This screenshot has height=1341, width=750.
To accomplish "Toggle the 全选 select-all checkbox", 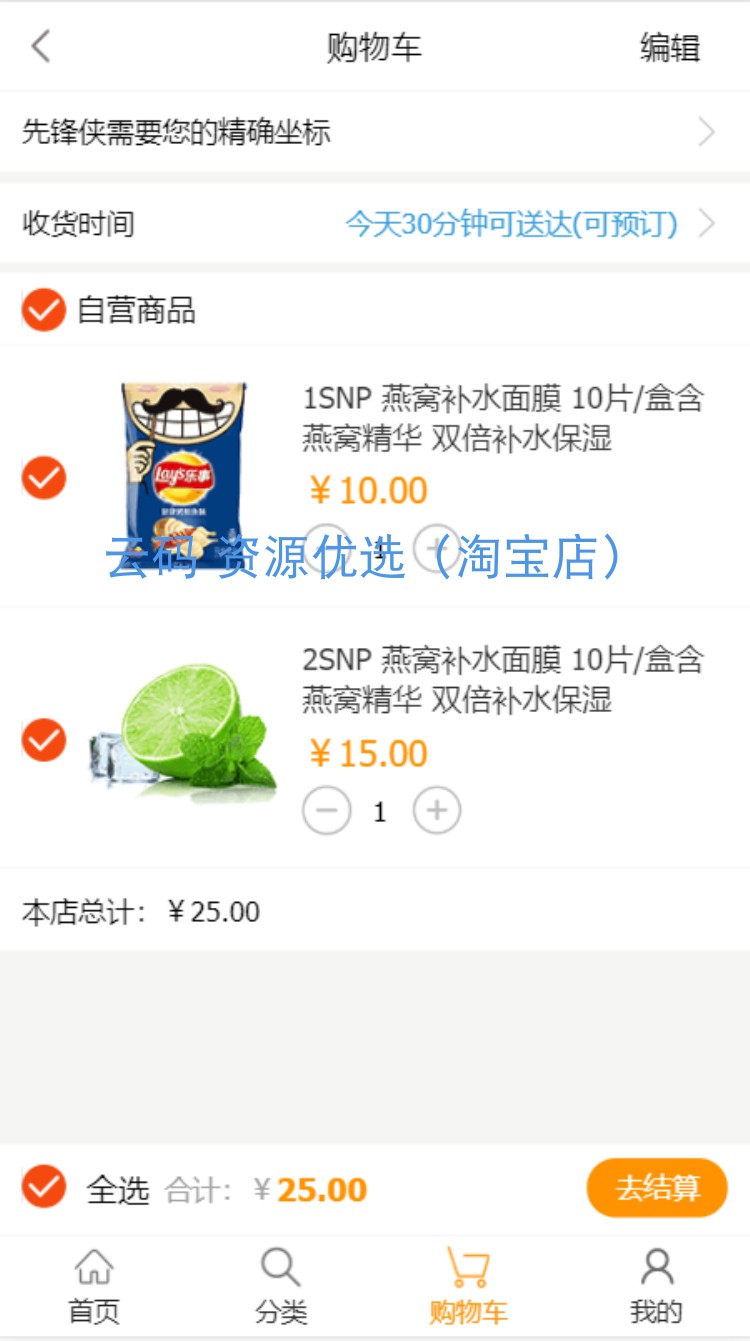I will tap(44, 1188).
